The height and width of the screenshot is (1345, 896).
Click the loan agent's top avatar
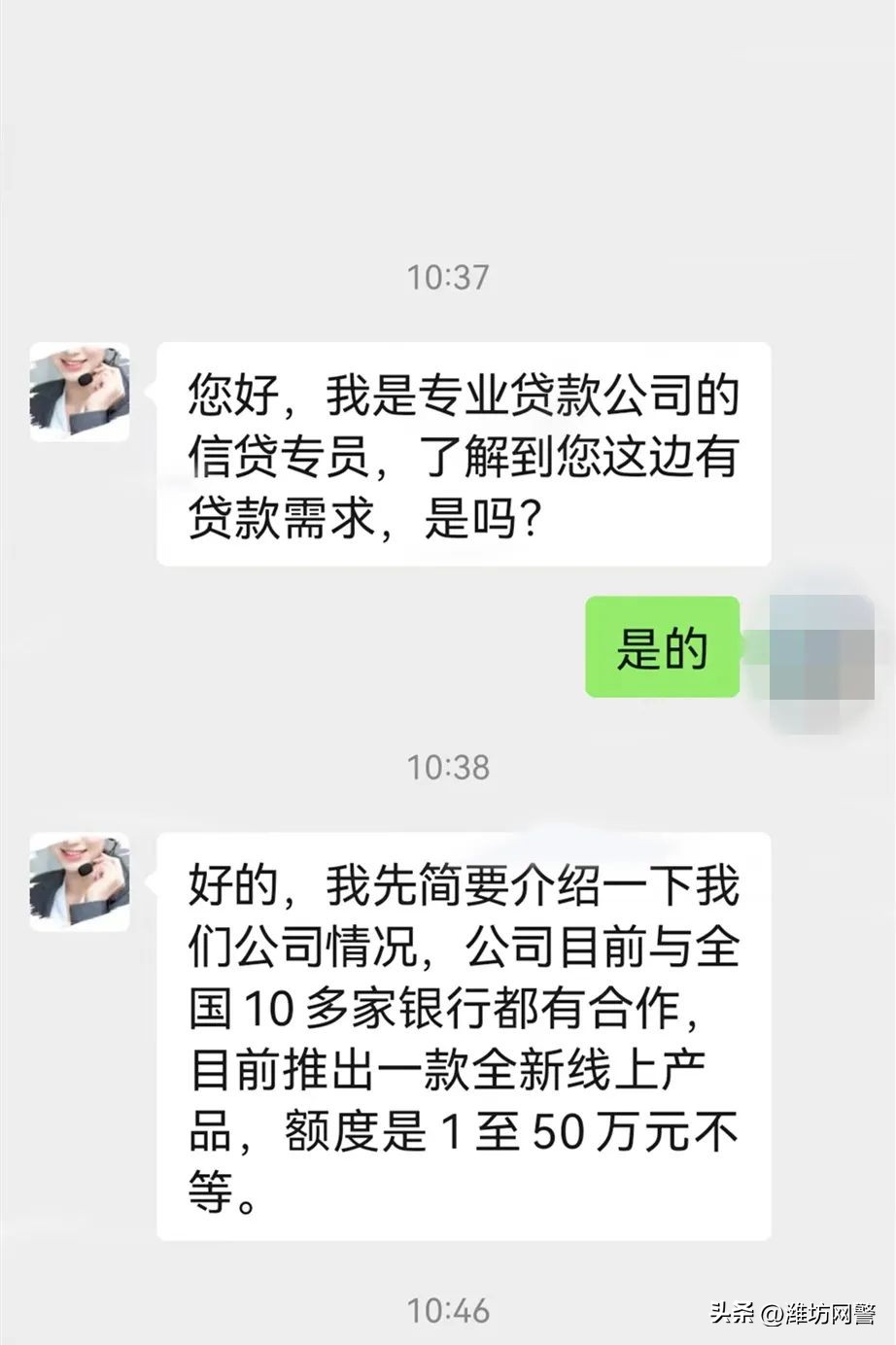click(79, 392)
